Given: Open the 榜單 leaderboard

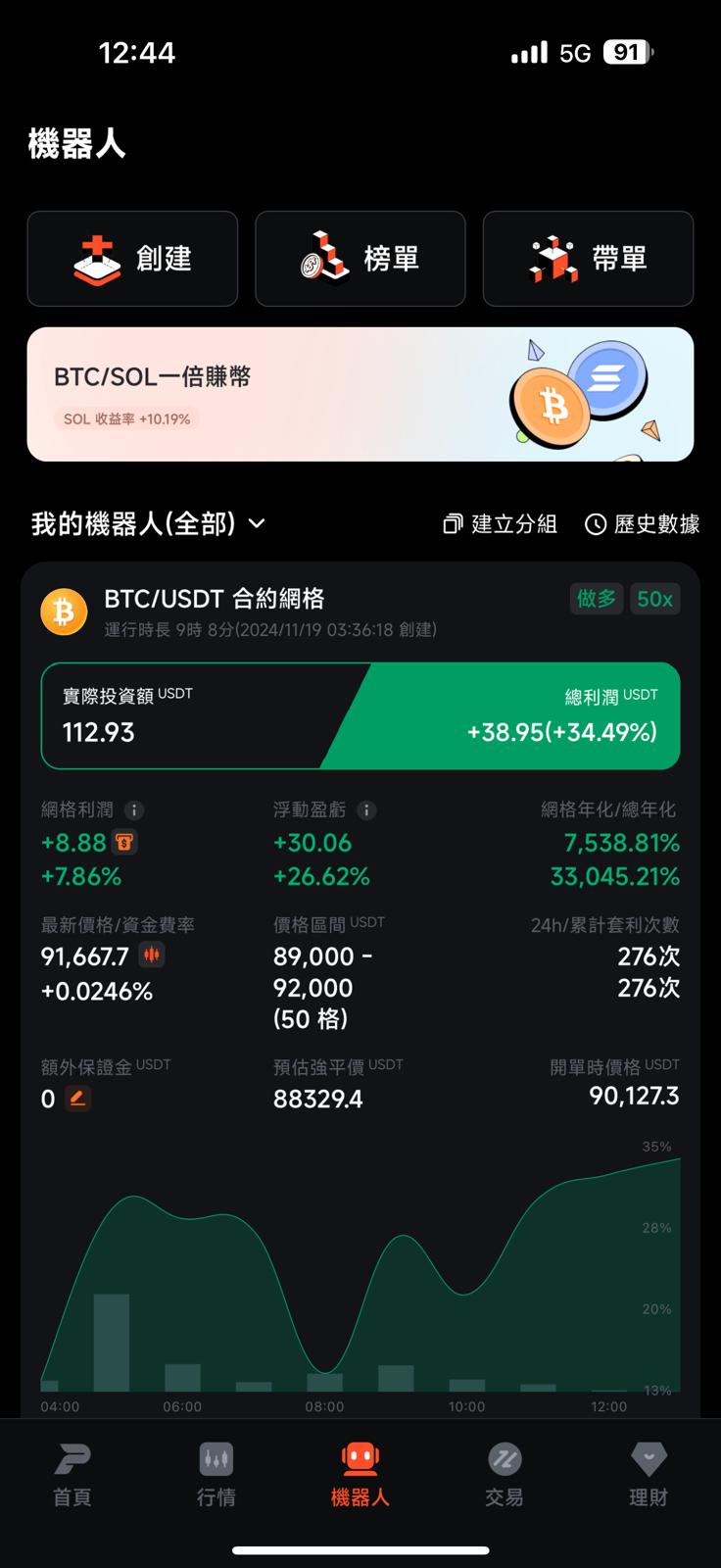Looking at the screenshot, I should point(360,259).
